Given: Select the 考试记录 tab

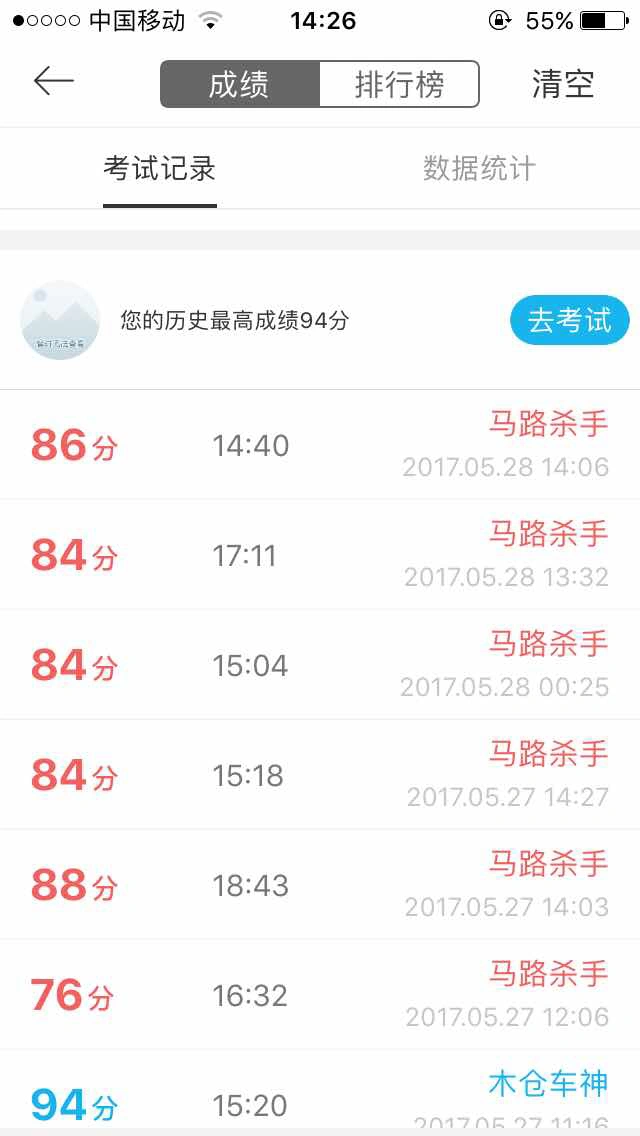Looking at the screenshot, I should pos(160,169).
